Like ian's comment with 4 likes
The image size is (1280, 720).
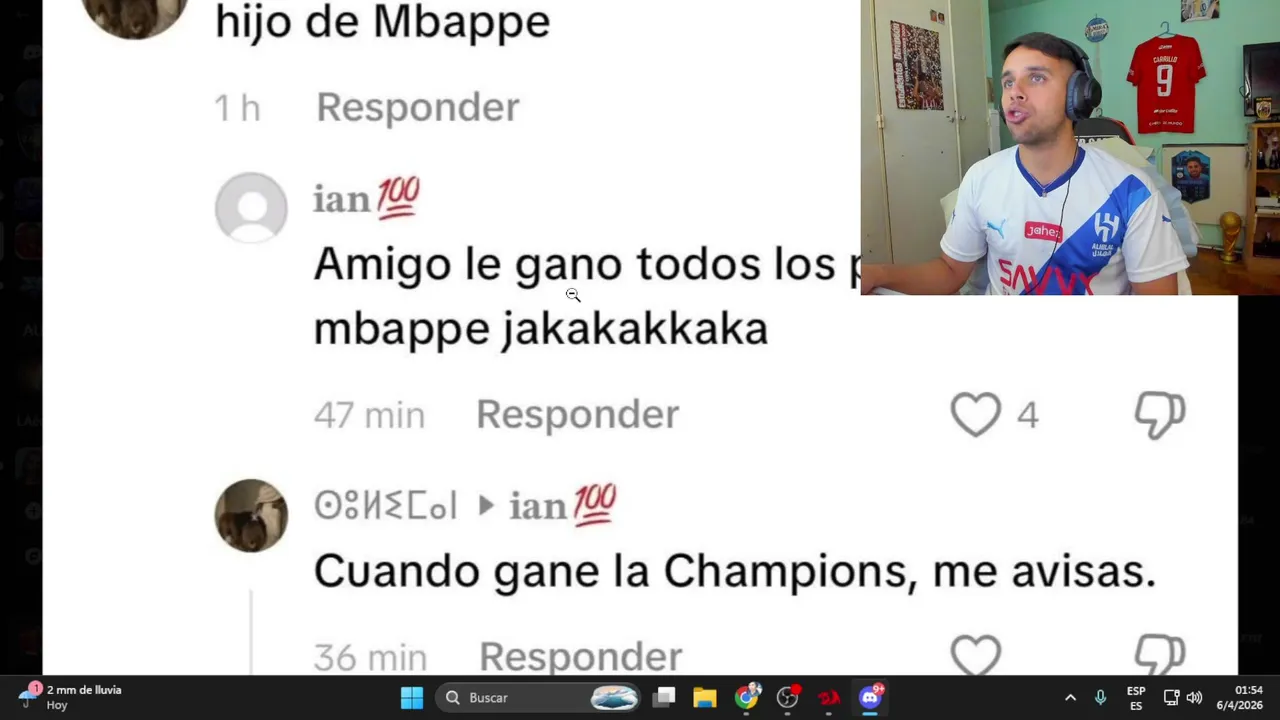(x=975, y=414)
